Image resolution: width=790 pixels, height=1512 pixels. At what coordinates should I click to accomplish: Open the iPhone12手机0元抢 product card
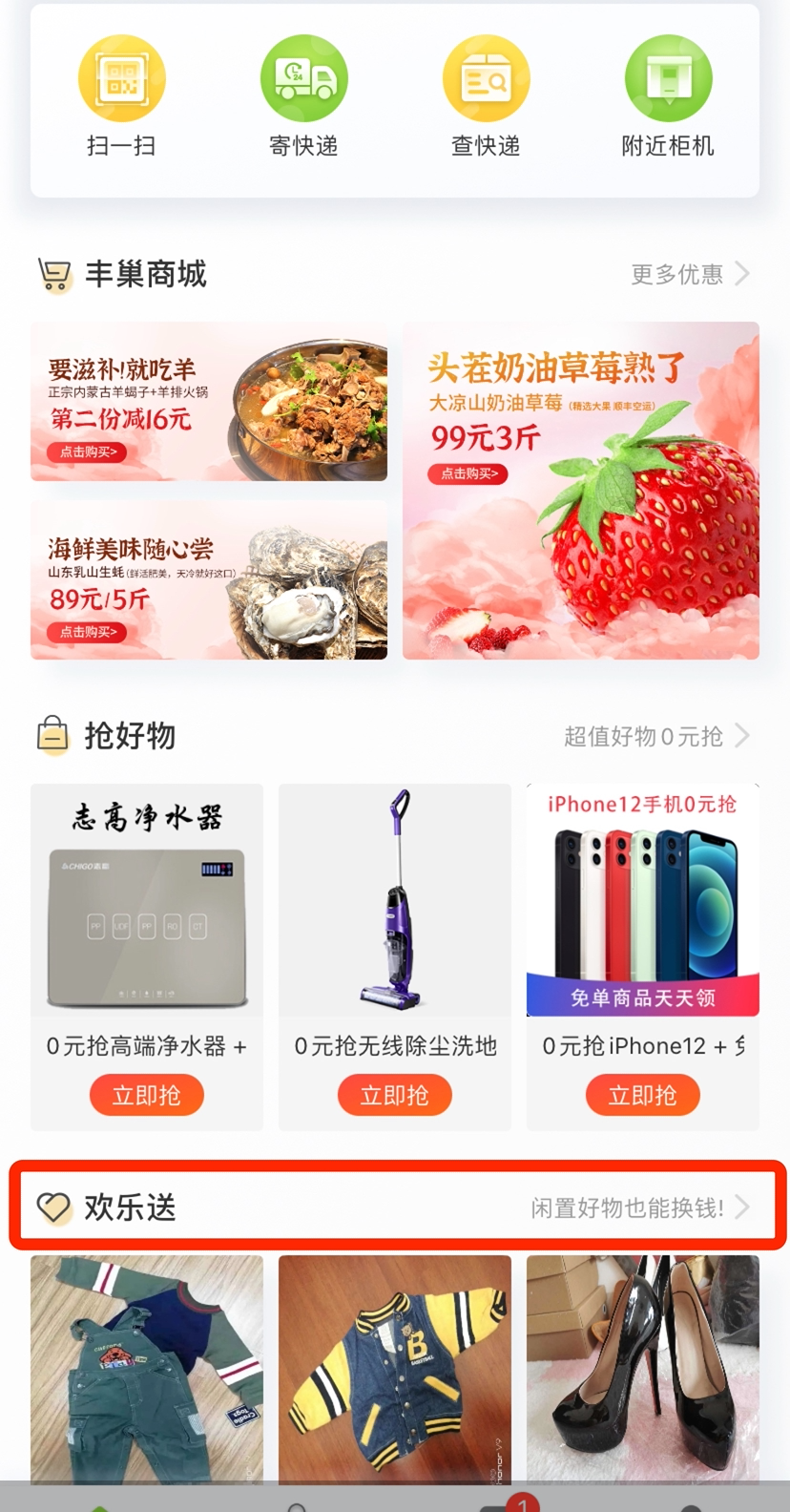click(x=642, y=900)
